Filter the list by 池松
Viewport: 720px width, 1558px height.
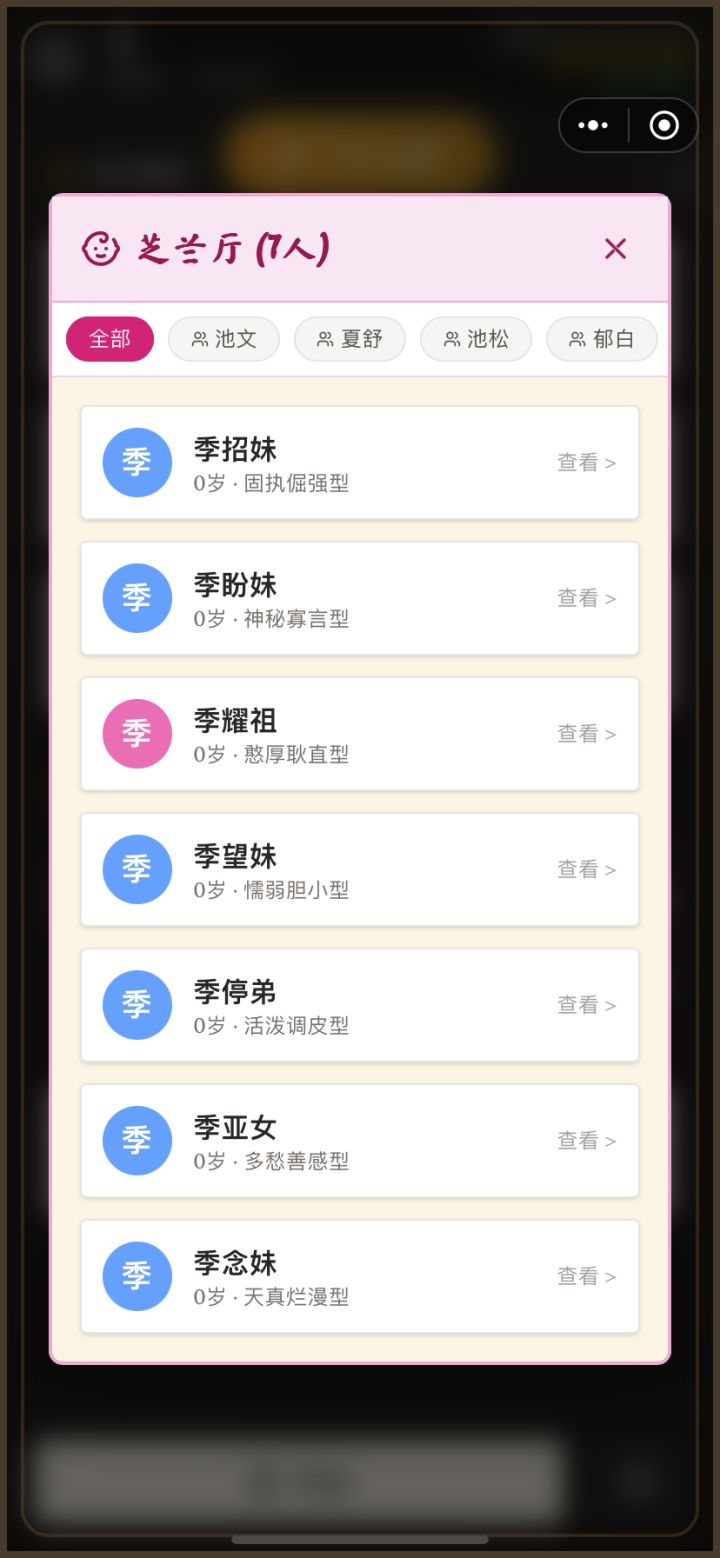click(476, 339)
